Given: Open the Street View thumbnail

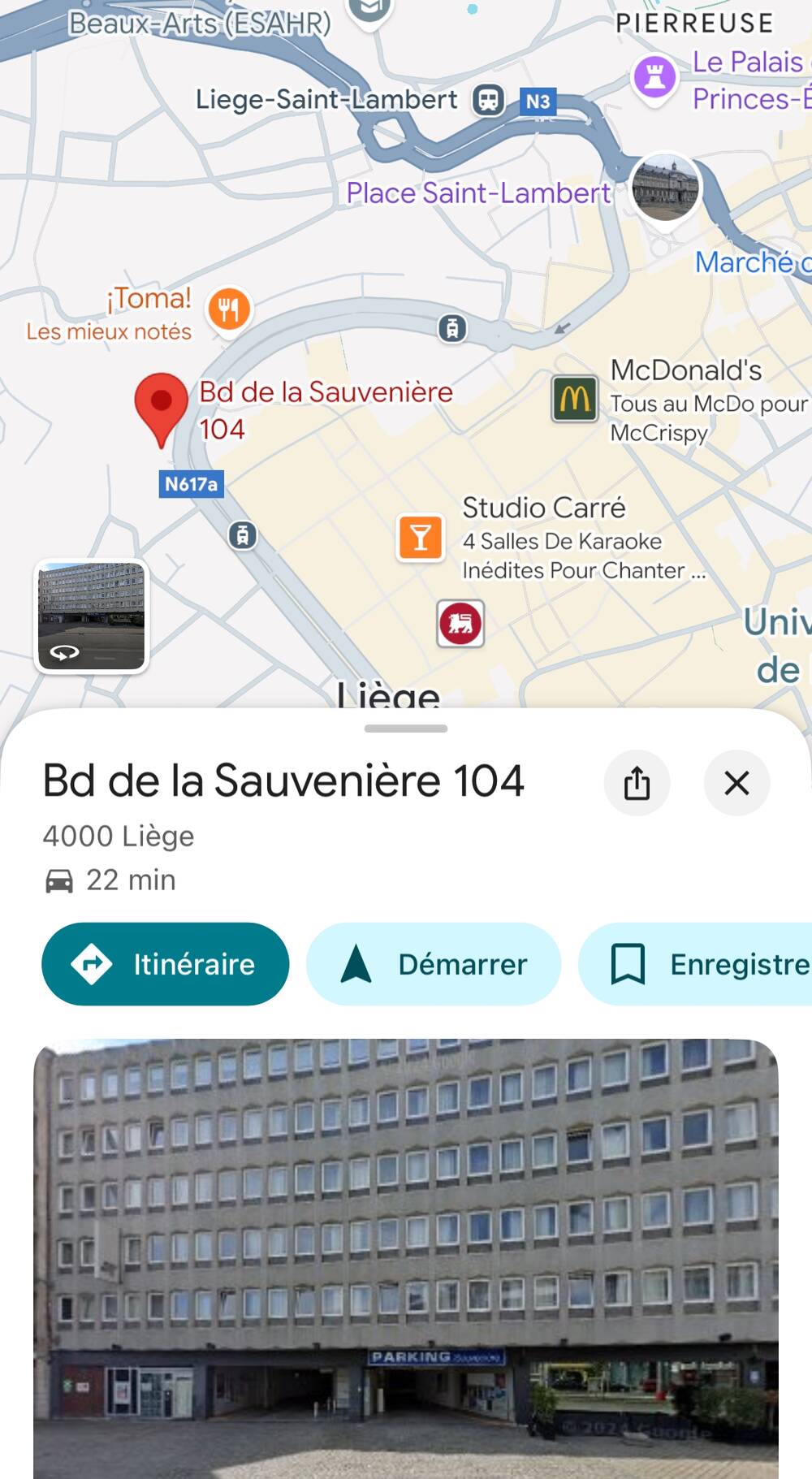Looking at the screenshot, I should (91, 616).
